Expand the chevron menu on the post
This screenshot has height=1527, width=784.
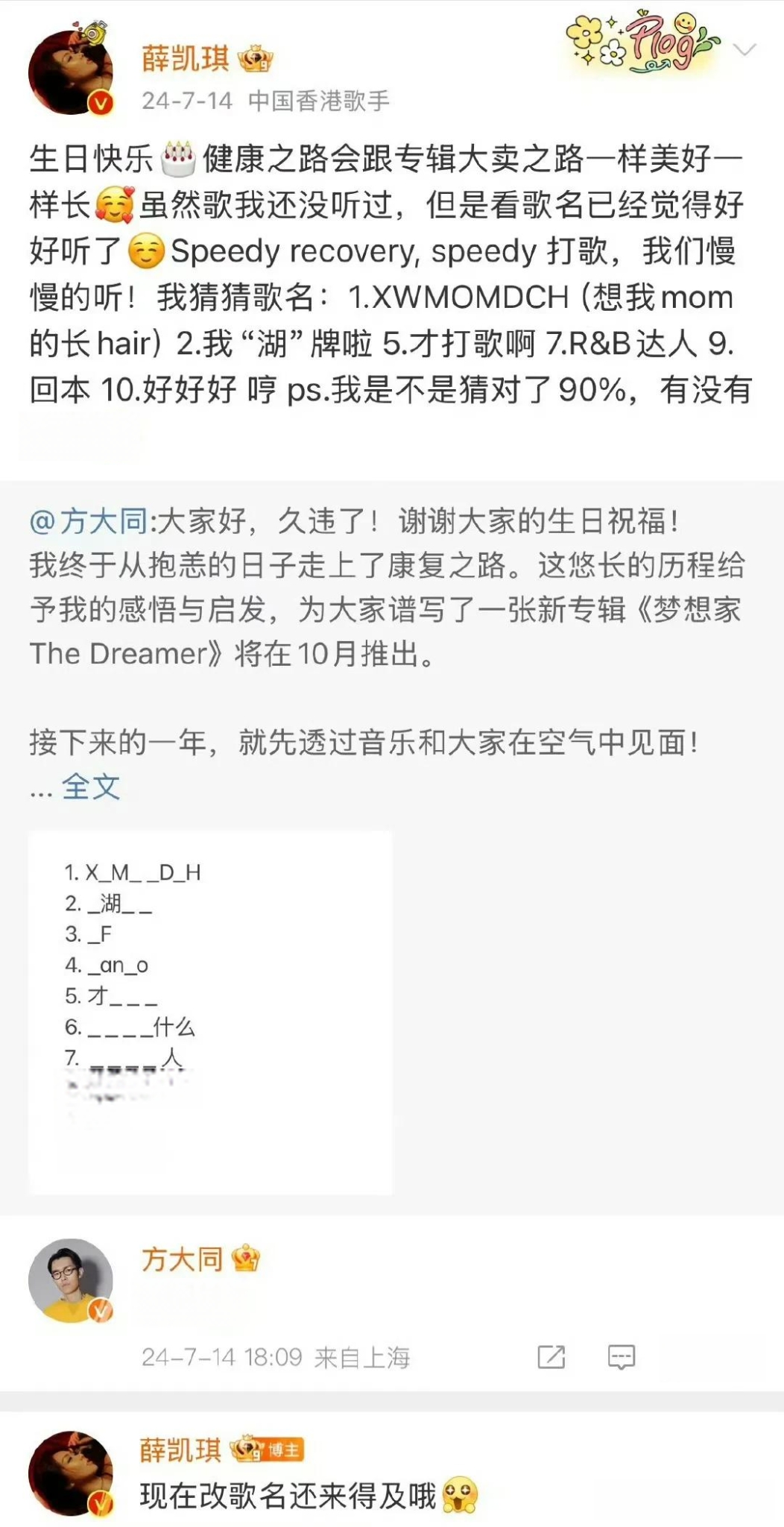(745, 49)
